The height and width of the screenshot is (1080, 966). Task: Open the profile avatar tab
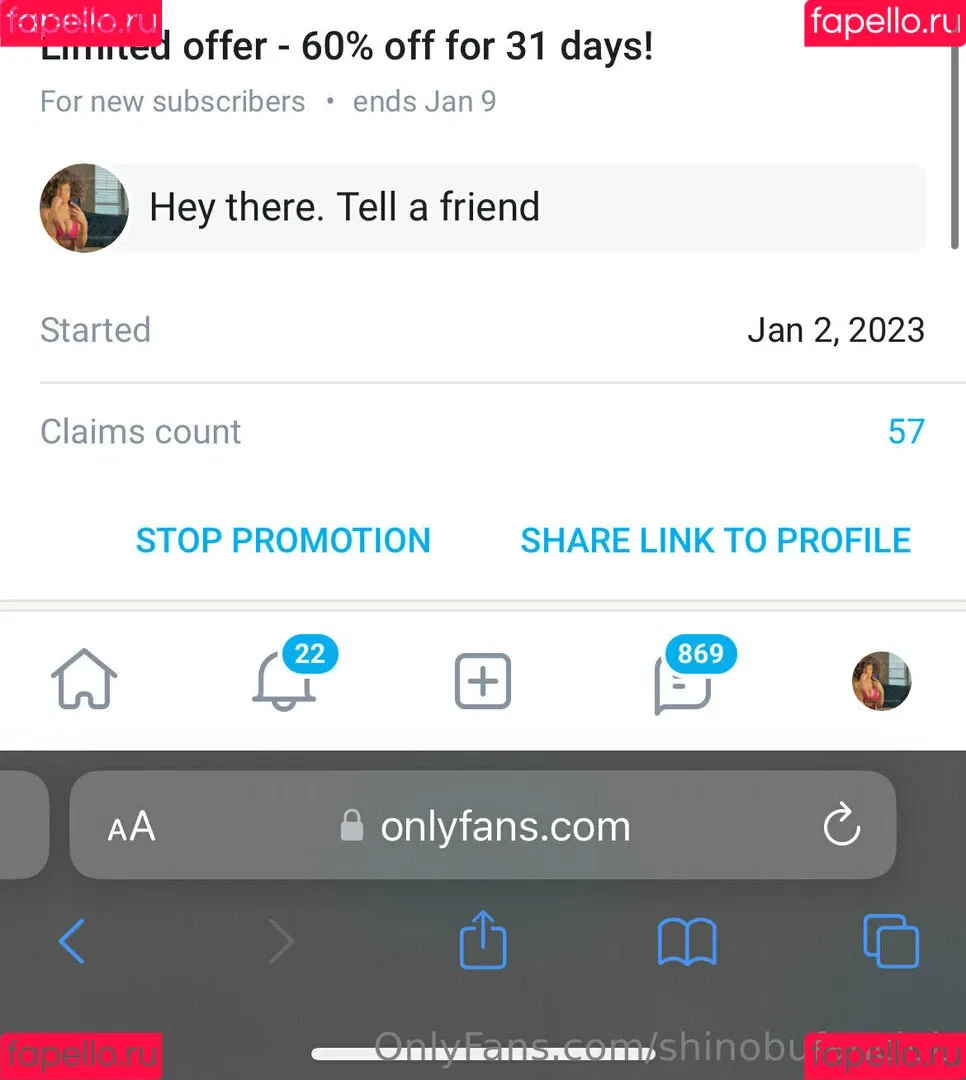[881, 682]
